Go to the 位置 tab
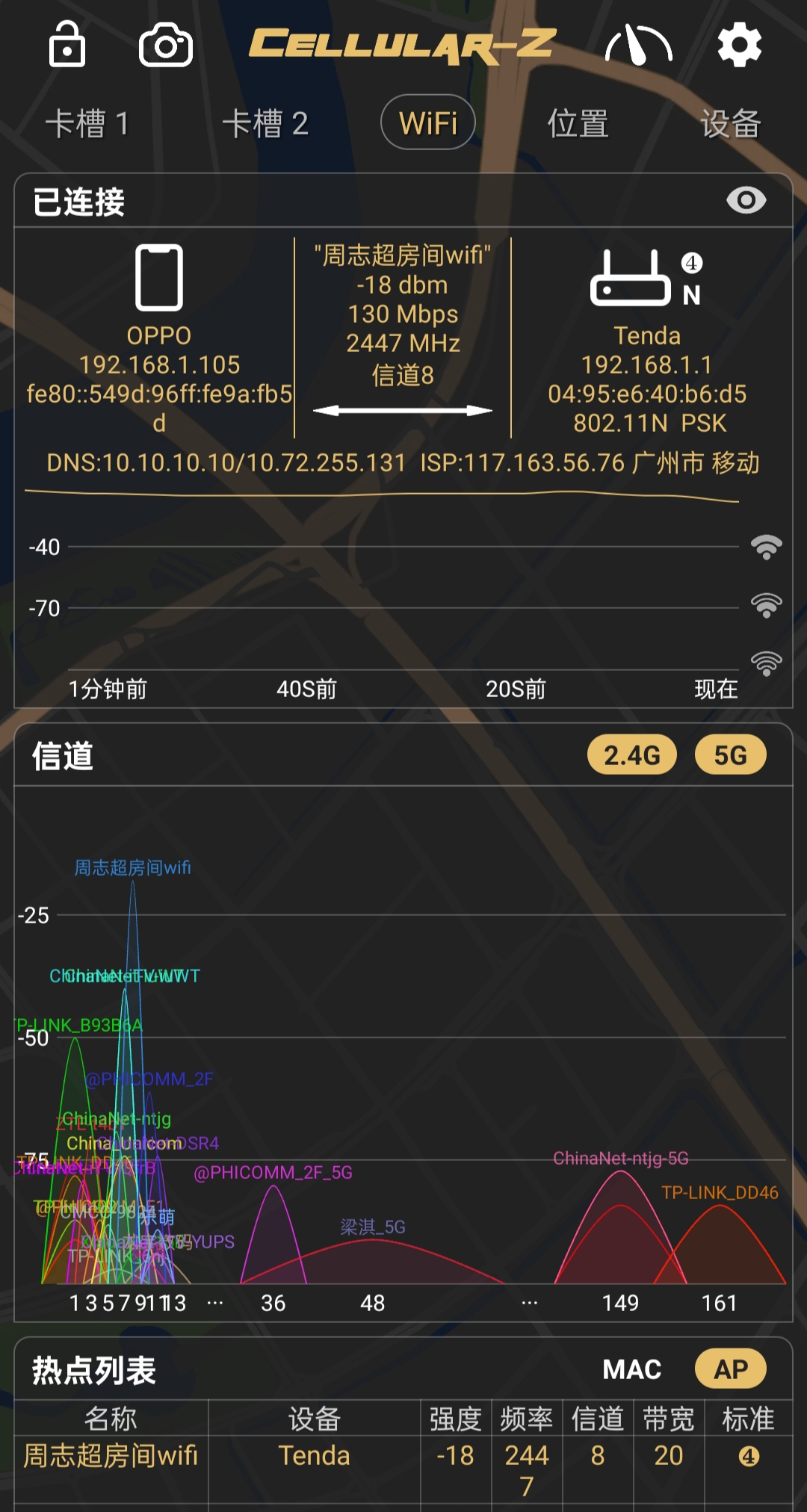The image size is (807, 1512). coord(578,123)
